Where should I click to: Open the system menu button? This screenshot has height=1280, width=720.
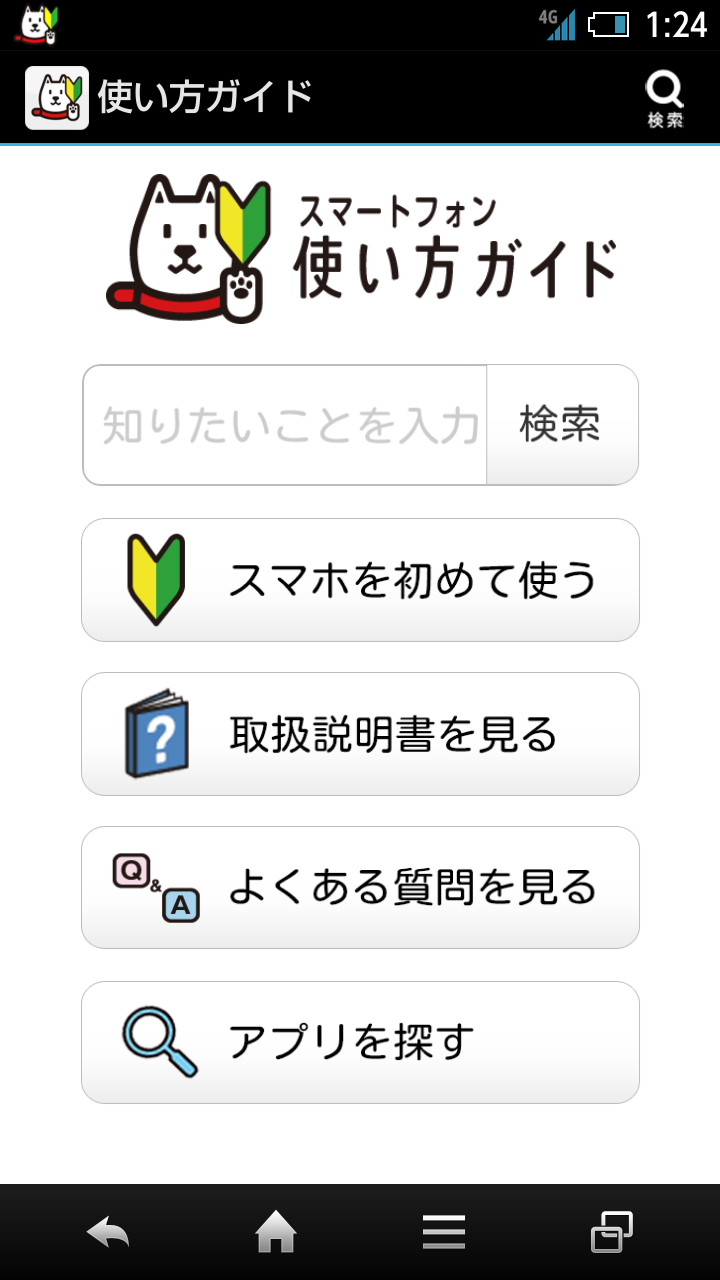pyautogui.click(x=444, y=1233)
